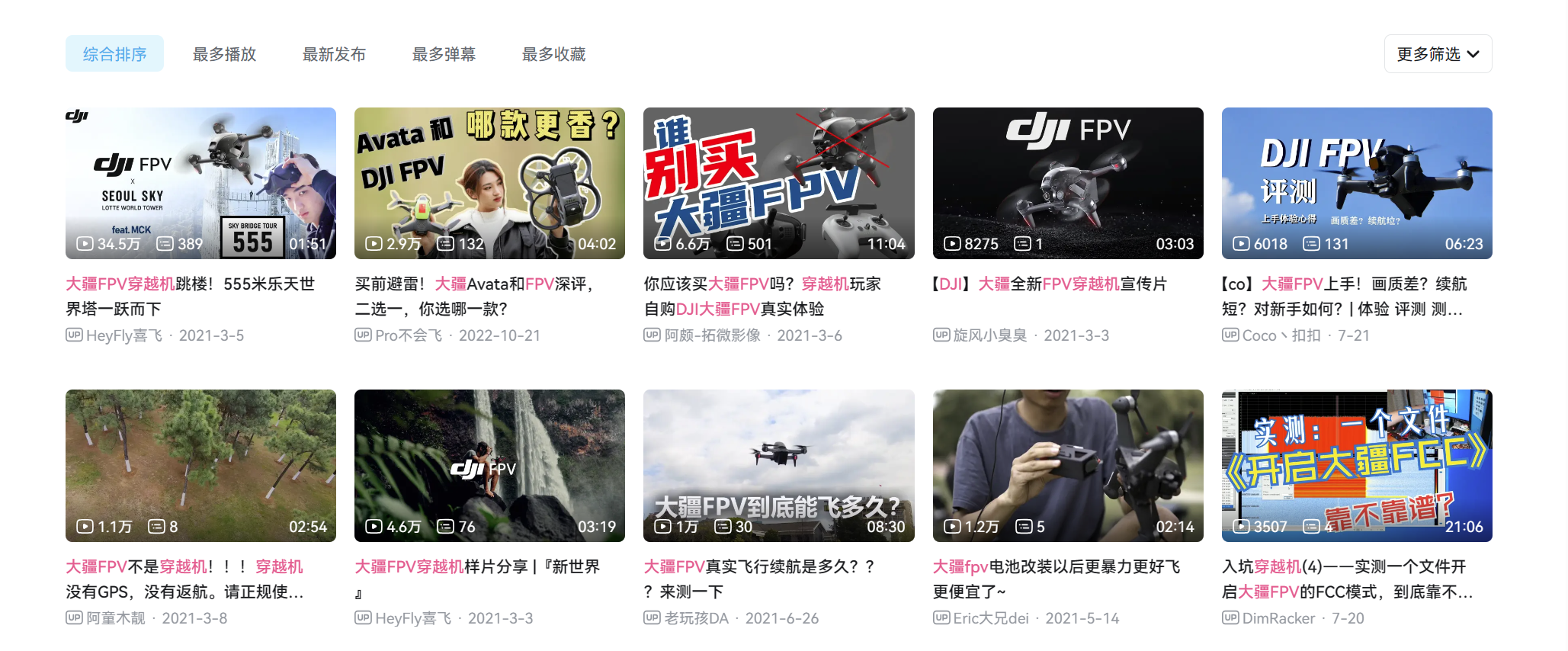
Task: Open the 你应该买大疆FPV吗 video
Action: 778,183
